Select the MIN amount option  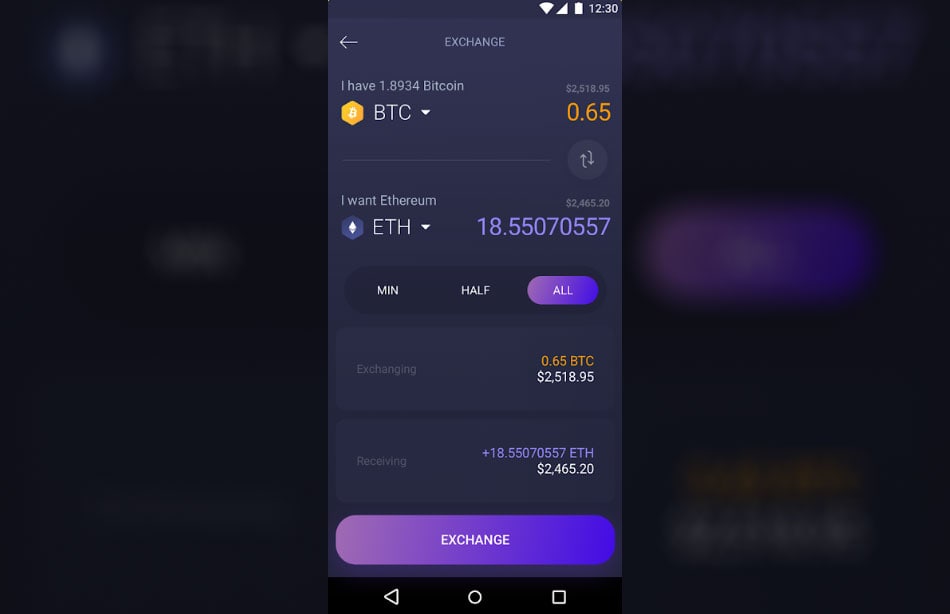(x=388, y=290)
